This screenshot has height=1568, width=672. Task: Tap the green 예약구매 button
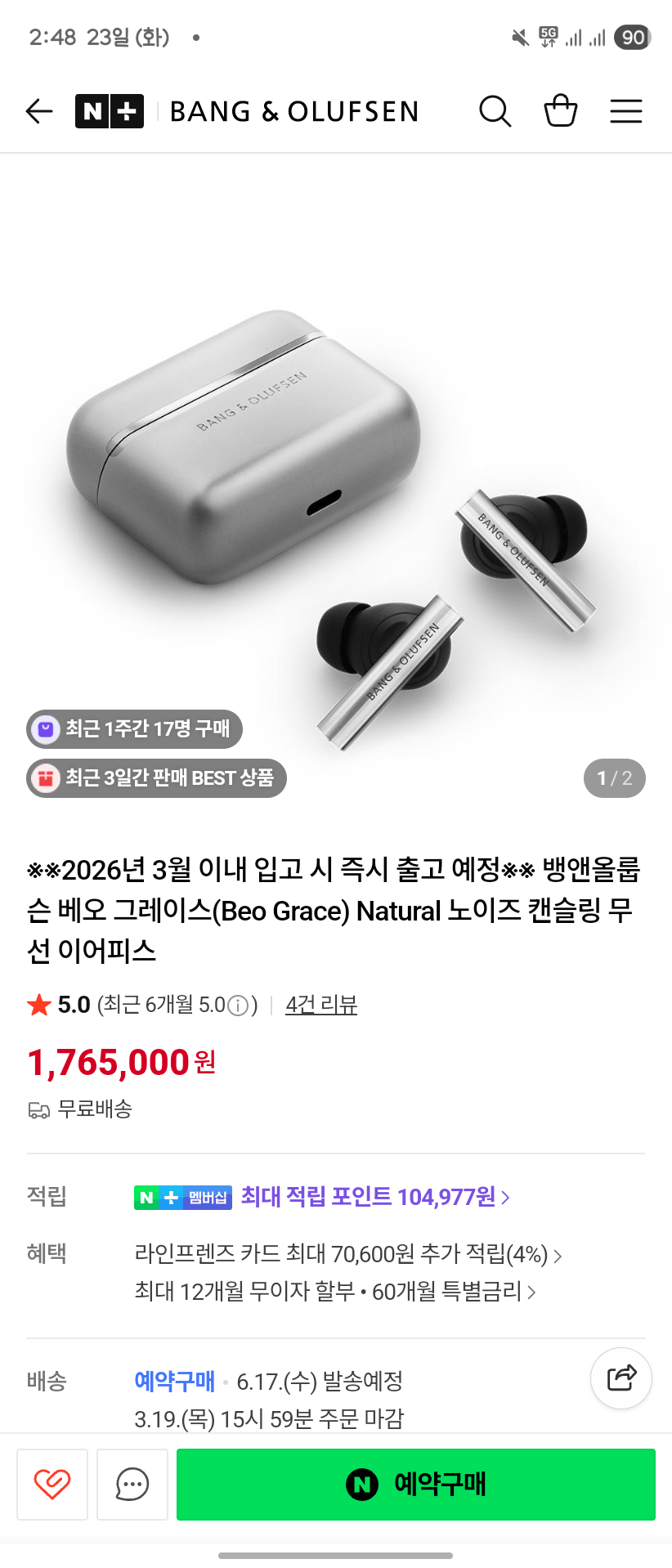point(416,1484)
